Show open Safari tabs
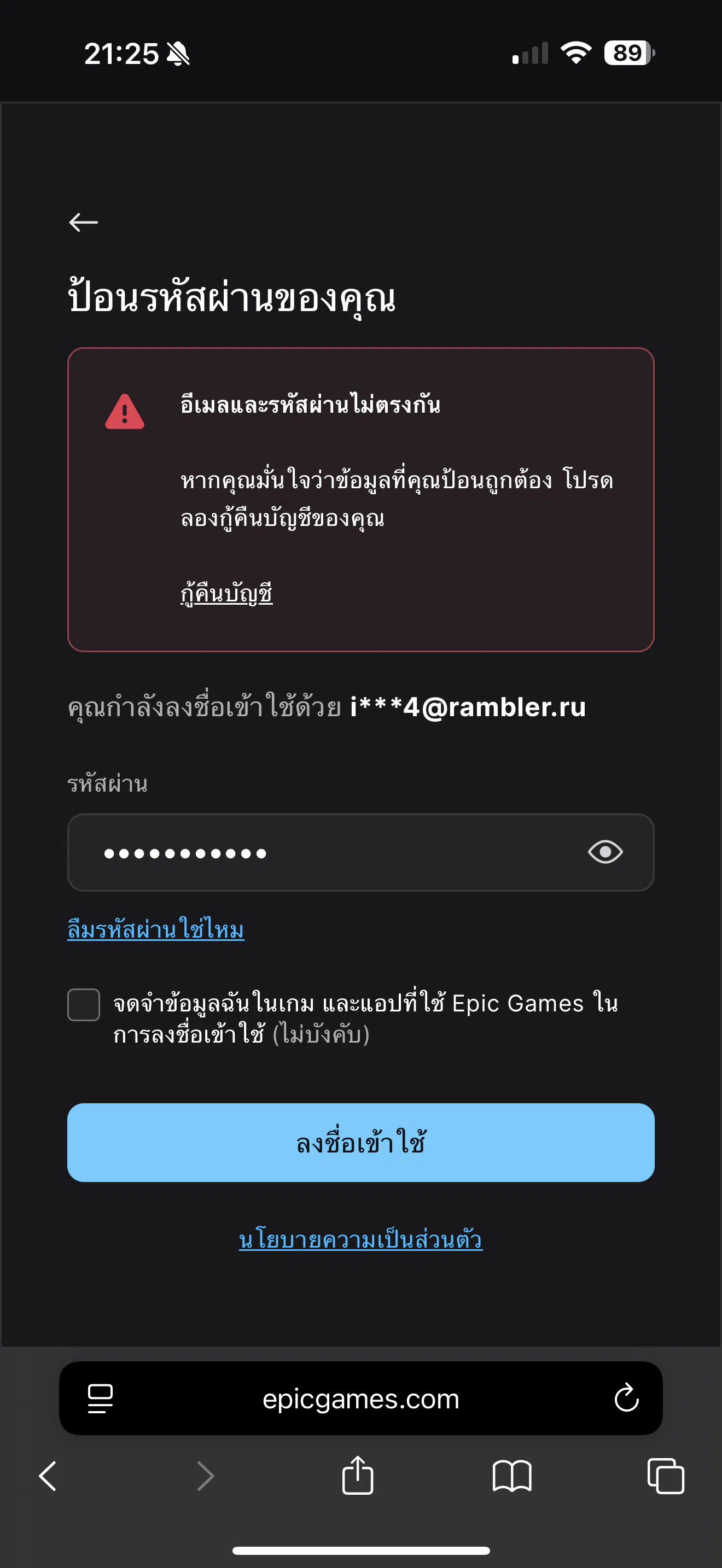 [x=665, y=1476]
